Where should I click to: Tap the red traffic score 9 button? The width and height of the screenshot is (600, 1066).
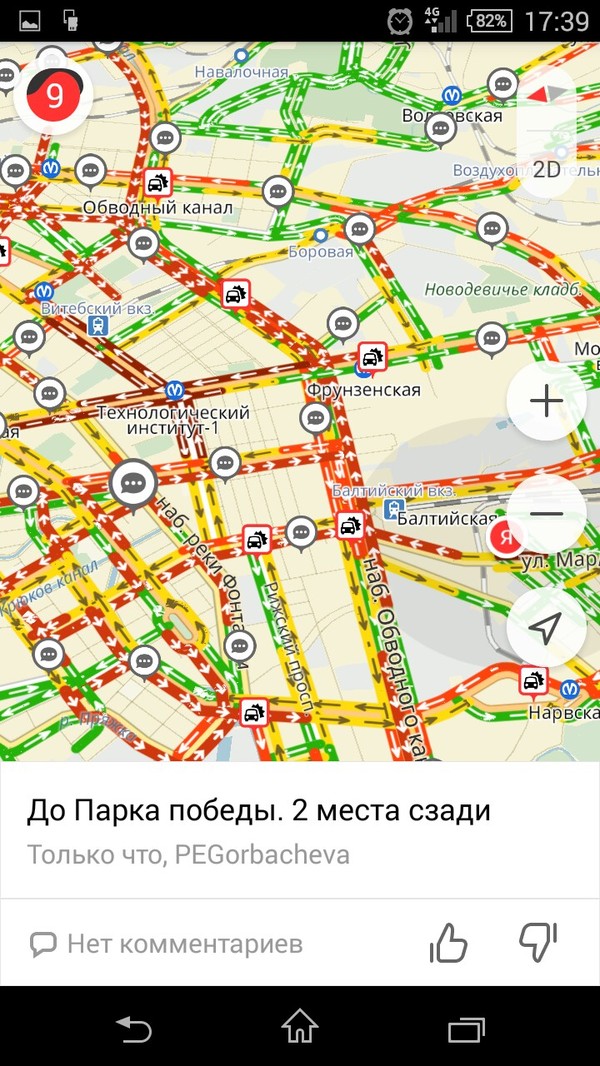coord(54,96)
